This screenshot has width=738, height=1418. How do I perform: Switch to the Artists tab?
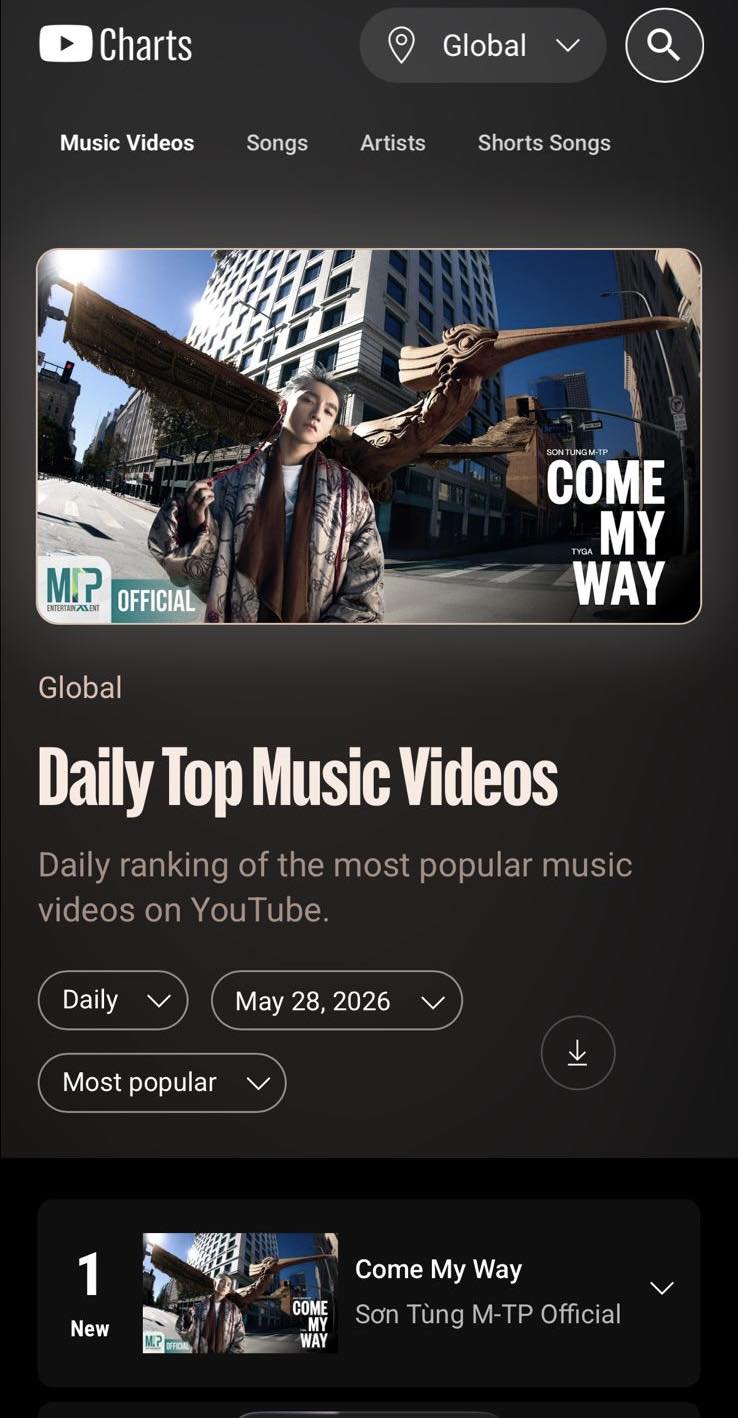tap(393, 143)
